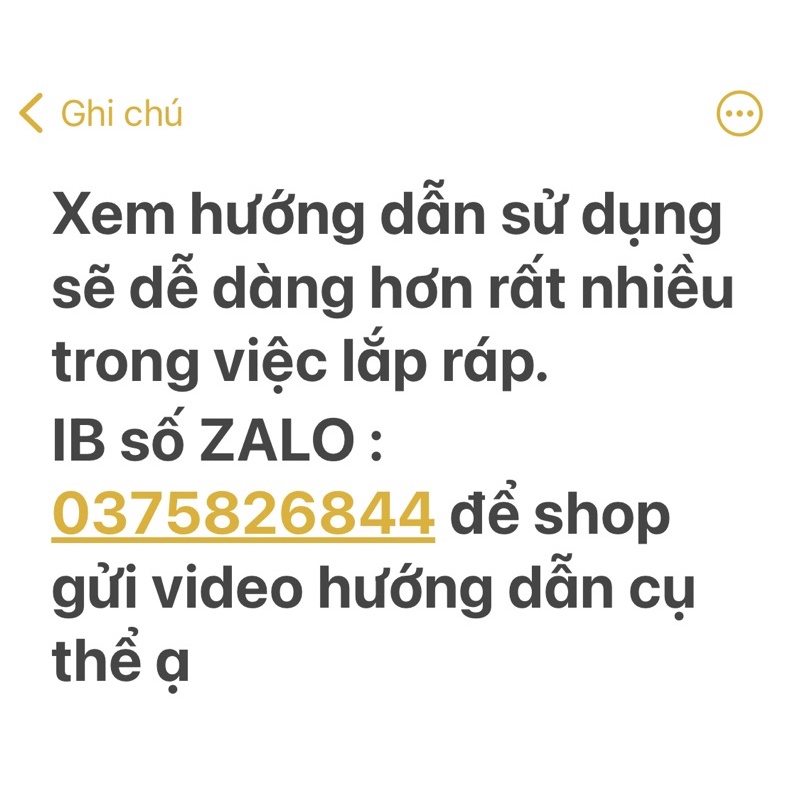Tap the phone number 0375826844 link
This screenshot has width=800, height=800.
pyautogui.click(x=243, y=515)
